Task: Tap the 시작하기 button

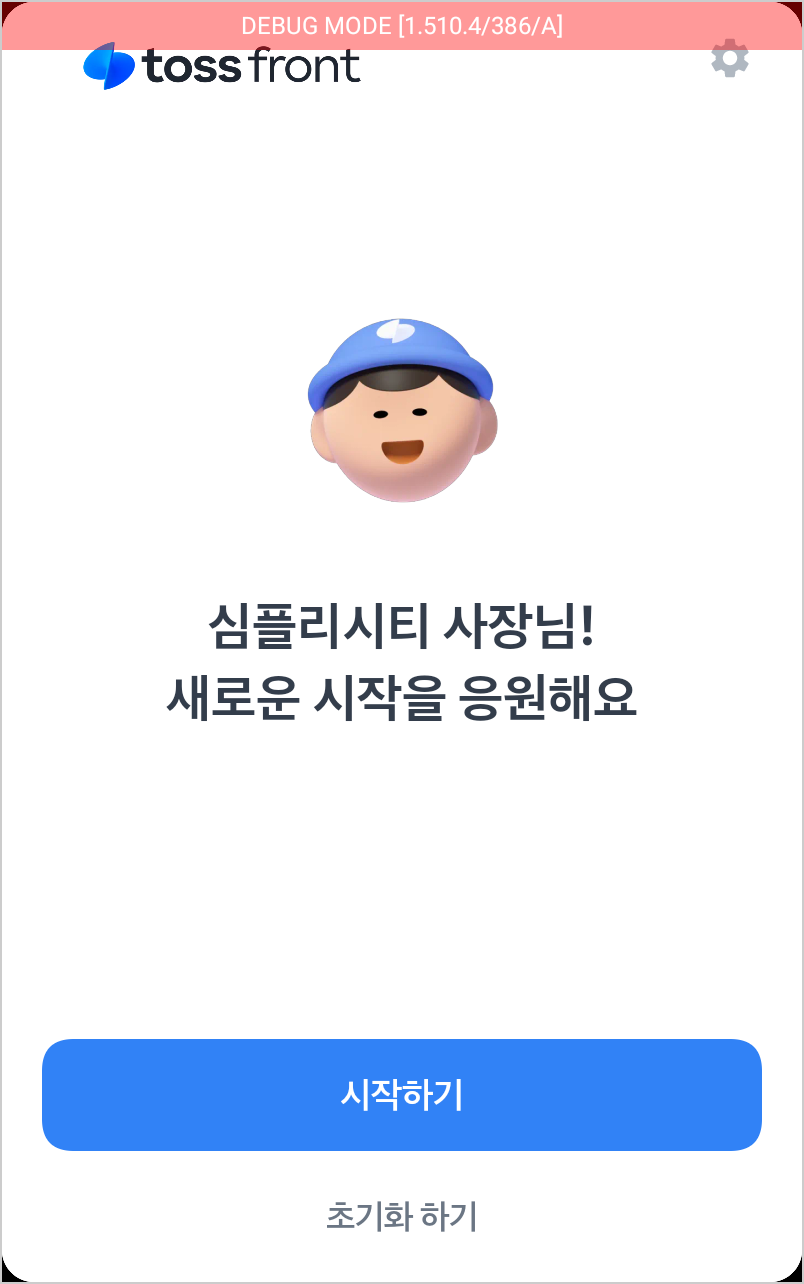Action: pos(402,1095)
